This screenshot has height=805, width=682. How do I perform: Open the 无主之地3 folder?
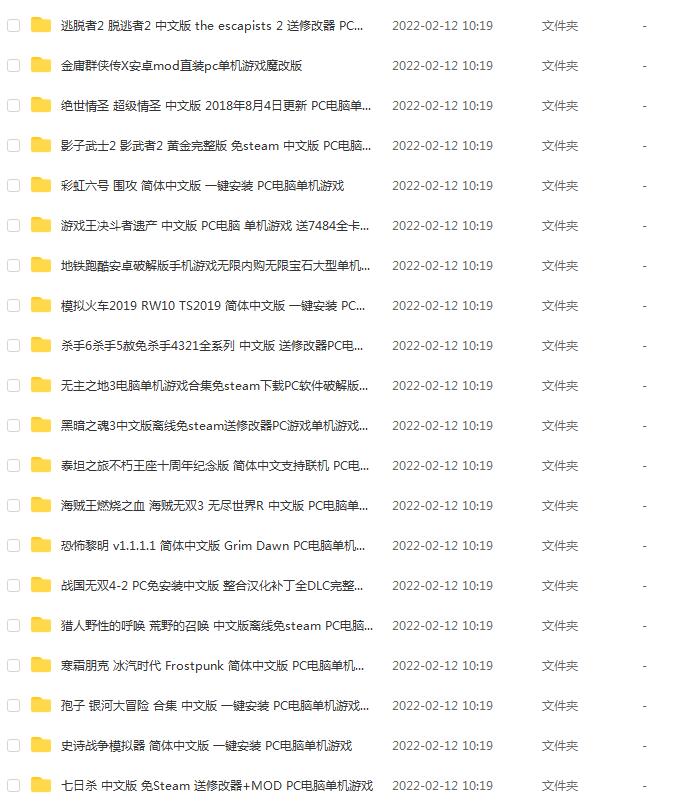pyautogui.click(x=212, y=385)
